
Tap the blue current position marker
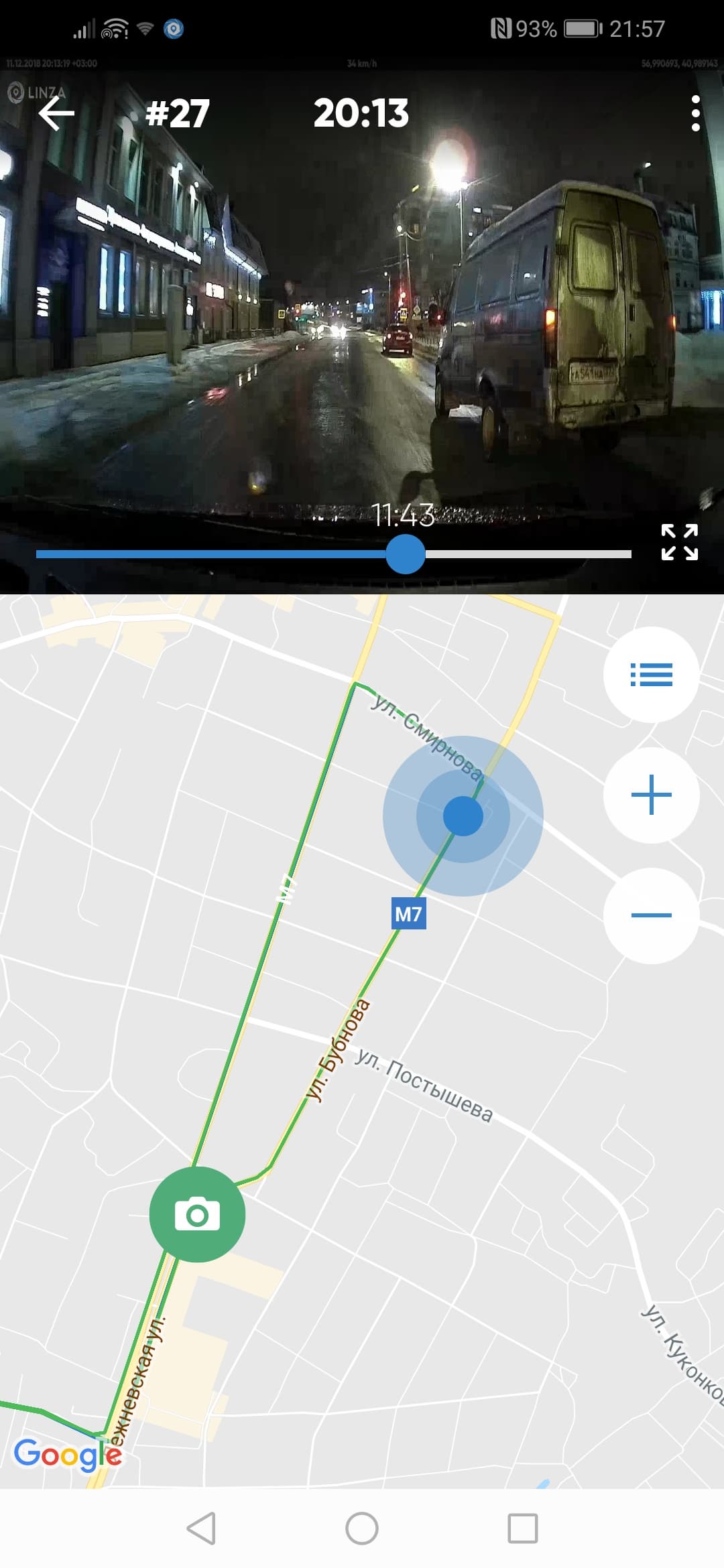tap(463, 815)
